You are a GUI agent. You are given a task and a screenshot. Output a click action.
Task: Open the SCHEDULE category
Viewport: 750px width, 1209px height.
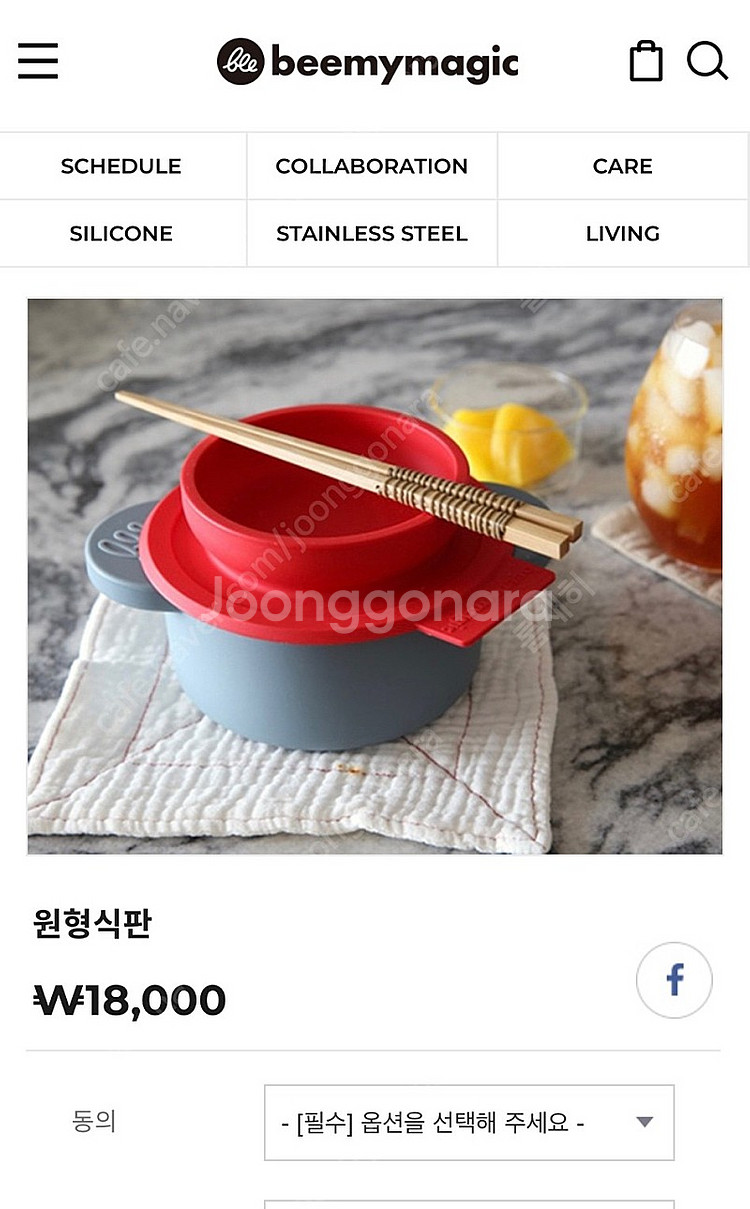pyautogui.click(x=121, y=166)
